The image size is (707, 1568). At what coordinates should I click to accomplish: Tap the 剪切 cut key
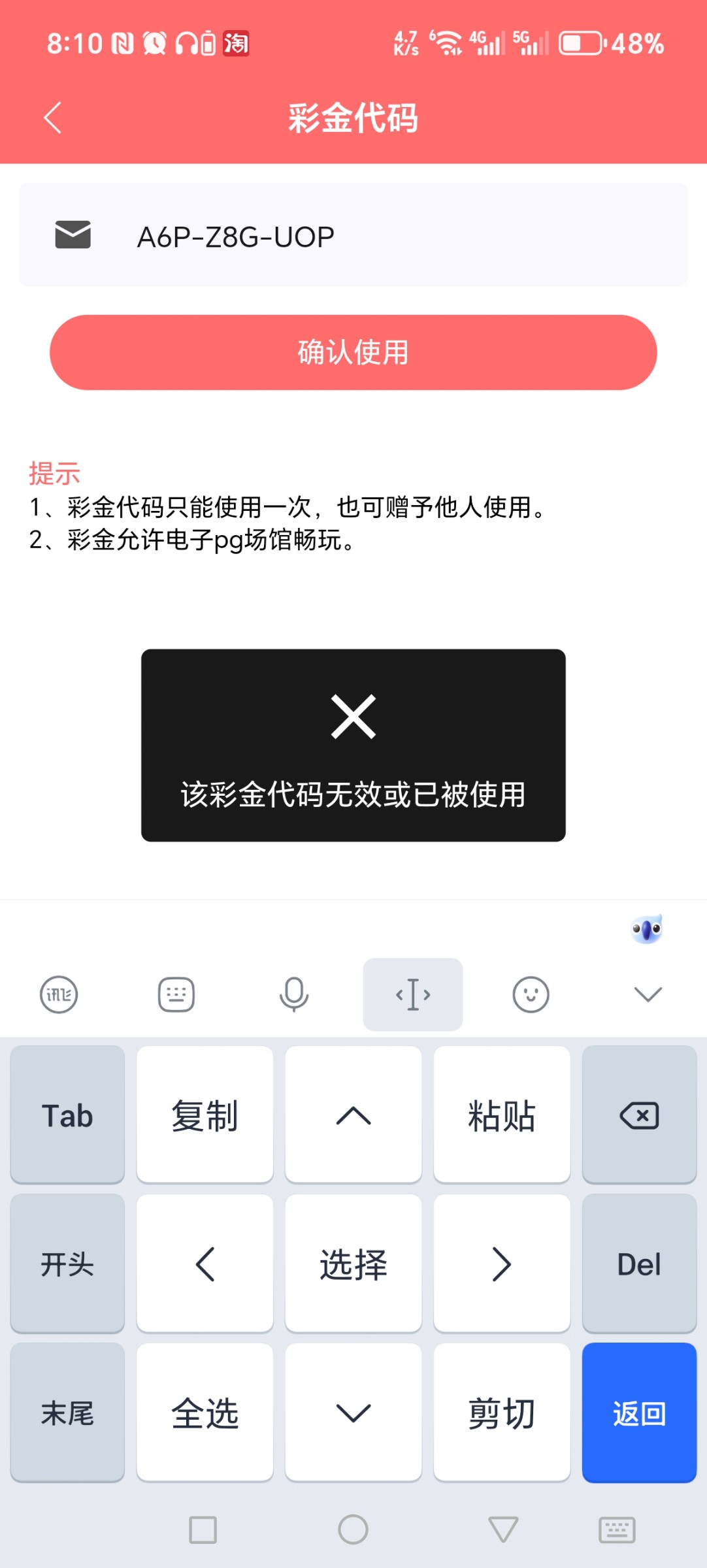(502, 1413)
